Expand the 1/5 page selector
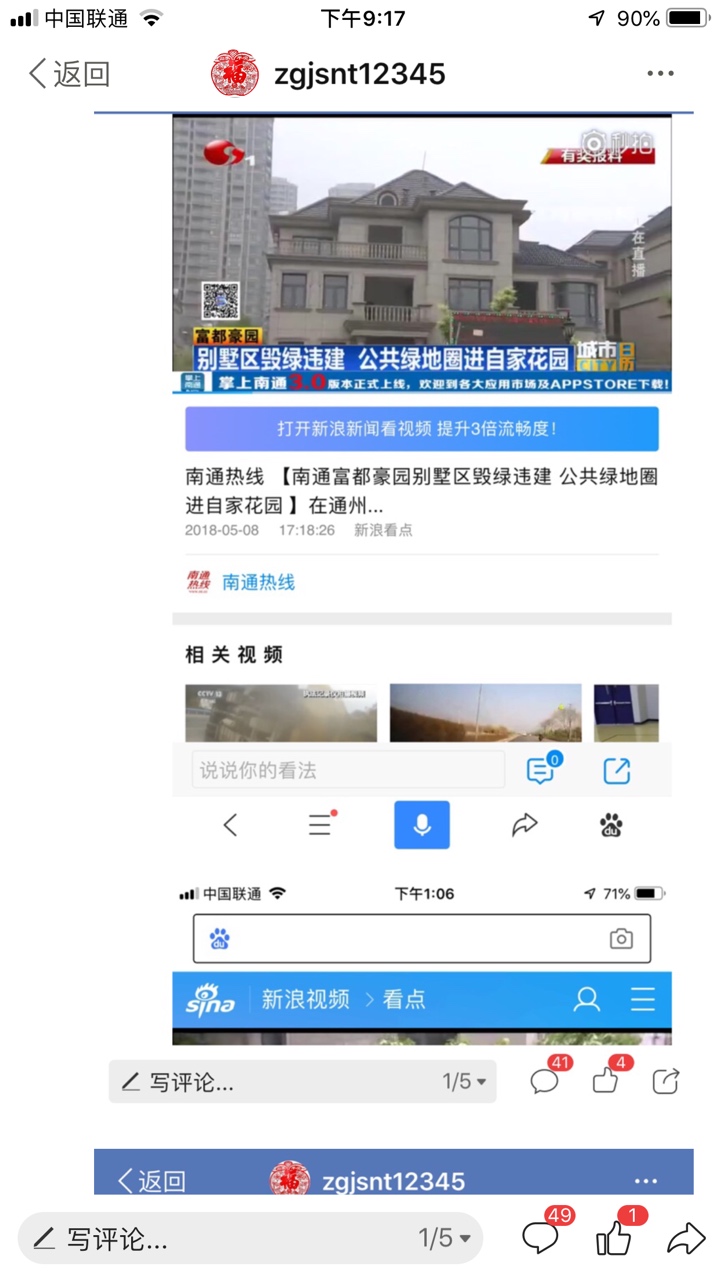720x1280 pixels. (444, 1239)
